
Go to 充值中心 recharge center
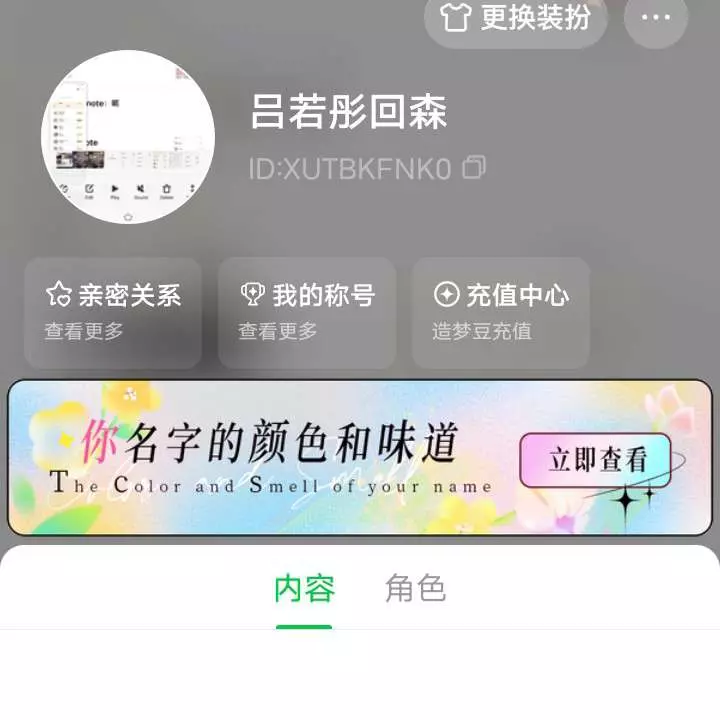click(501, 312)
